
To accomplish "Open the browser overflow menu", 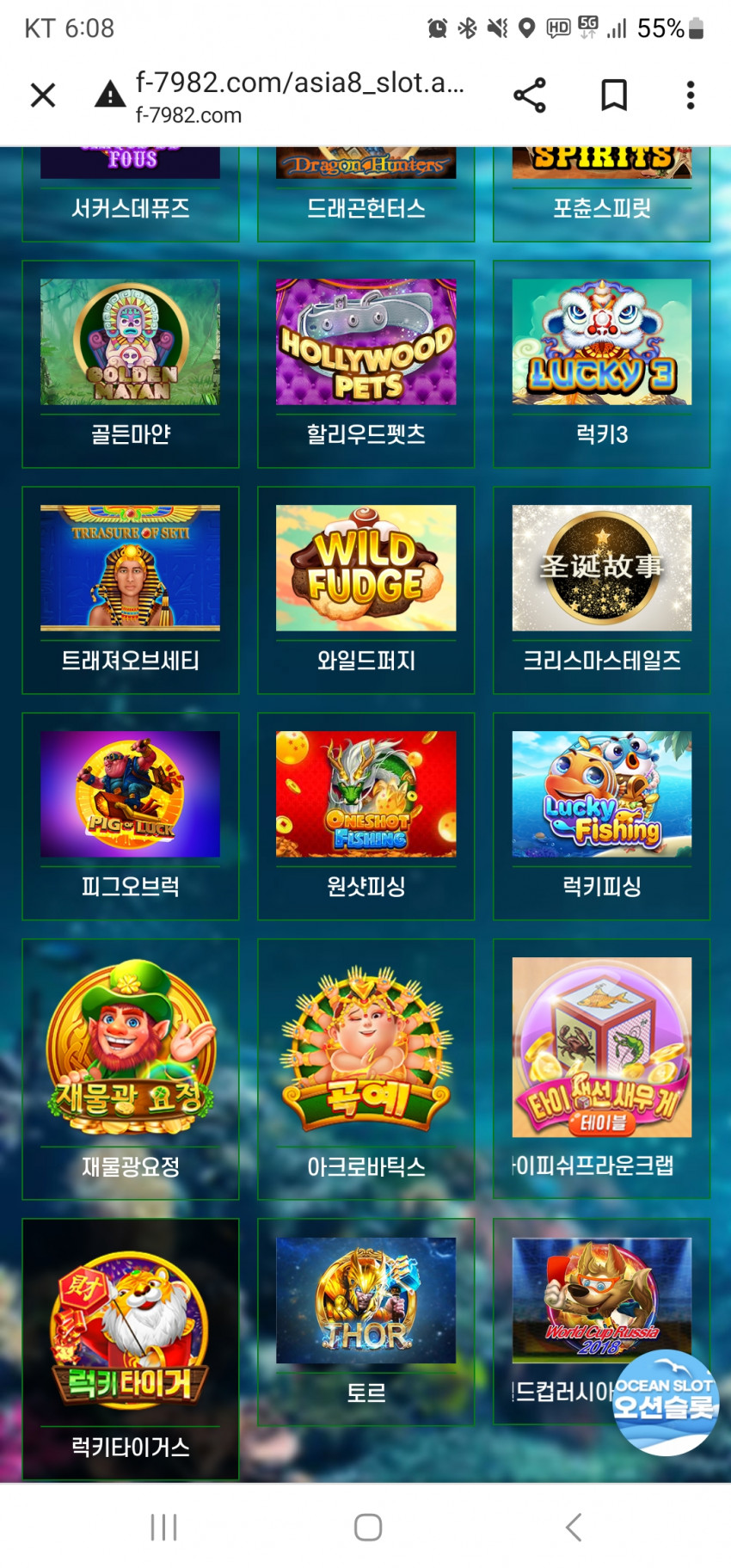I will 690,95.
